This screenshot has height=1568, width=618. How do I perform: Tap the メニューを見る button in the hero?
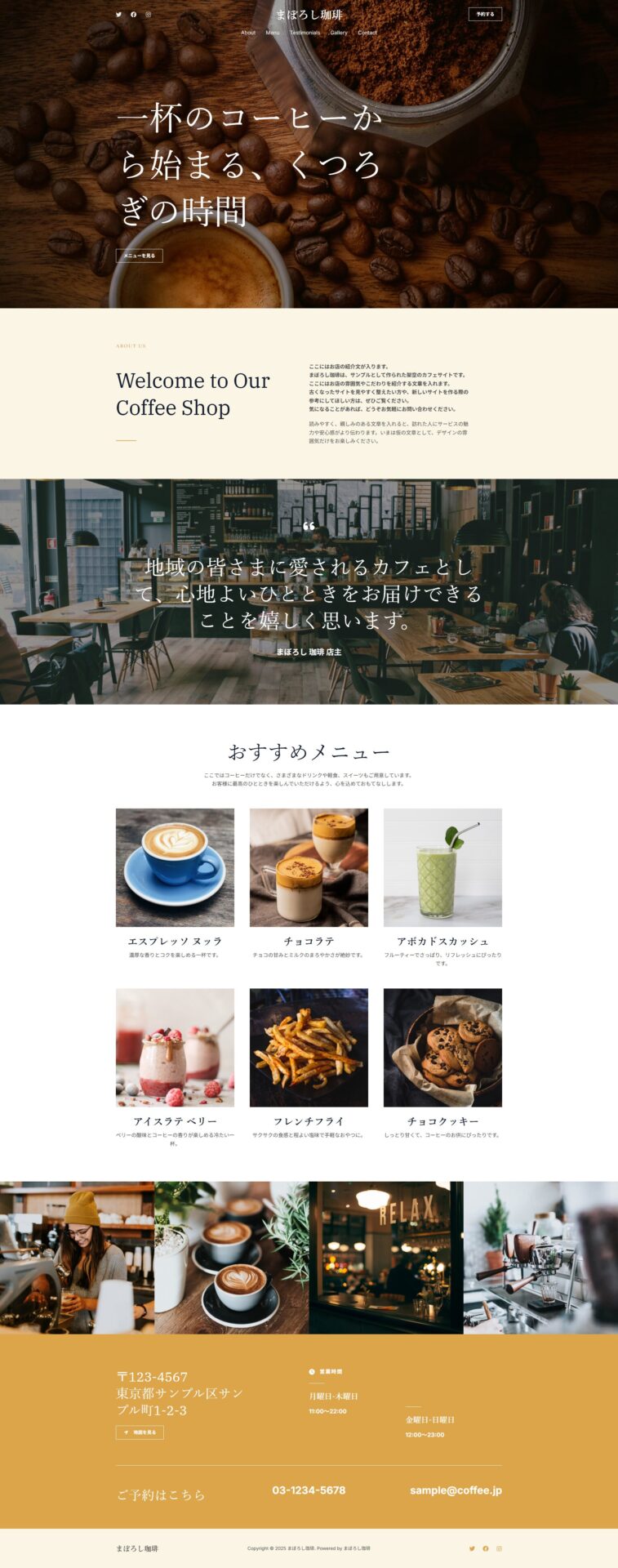tap(140, 256)
